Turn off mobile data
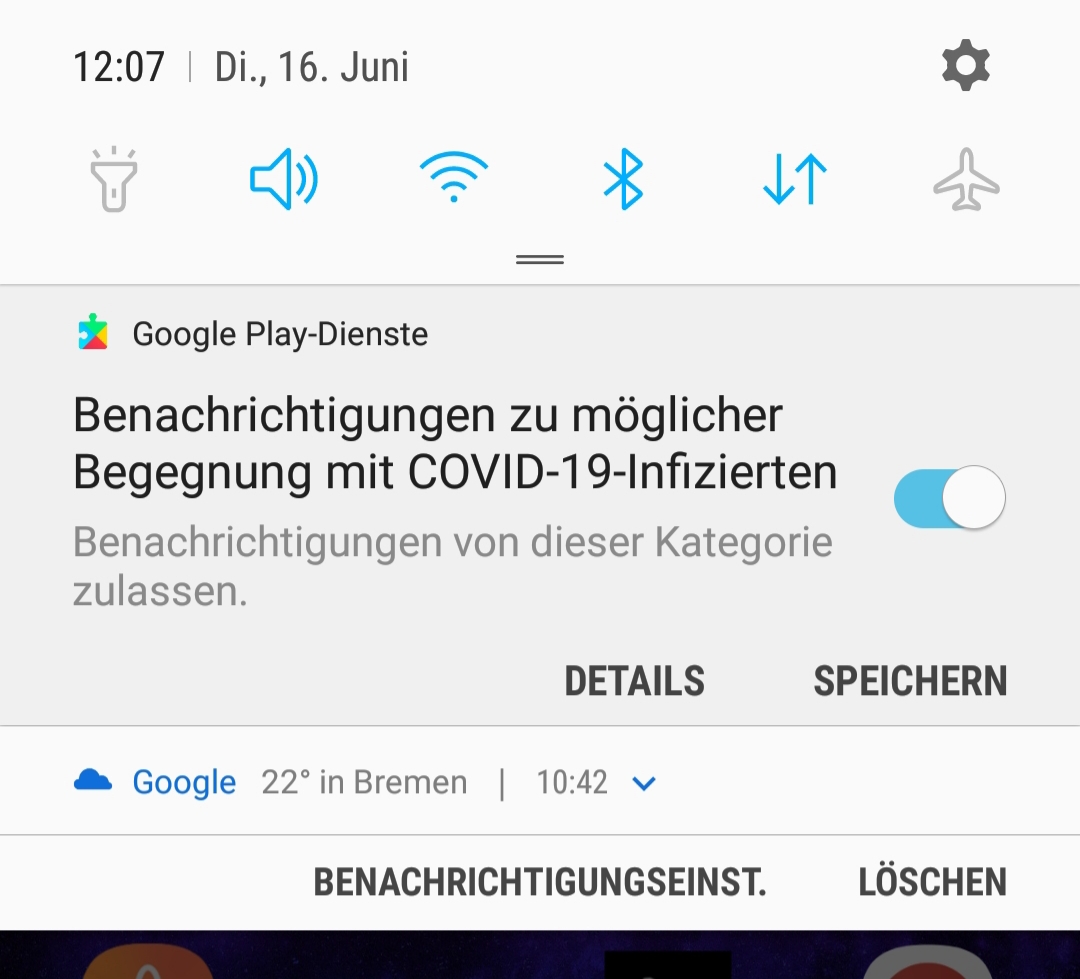Viewport: 1080px width, 979px height. (x=794, y=180)
